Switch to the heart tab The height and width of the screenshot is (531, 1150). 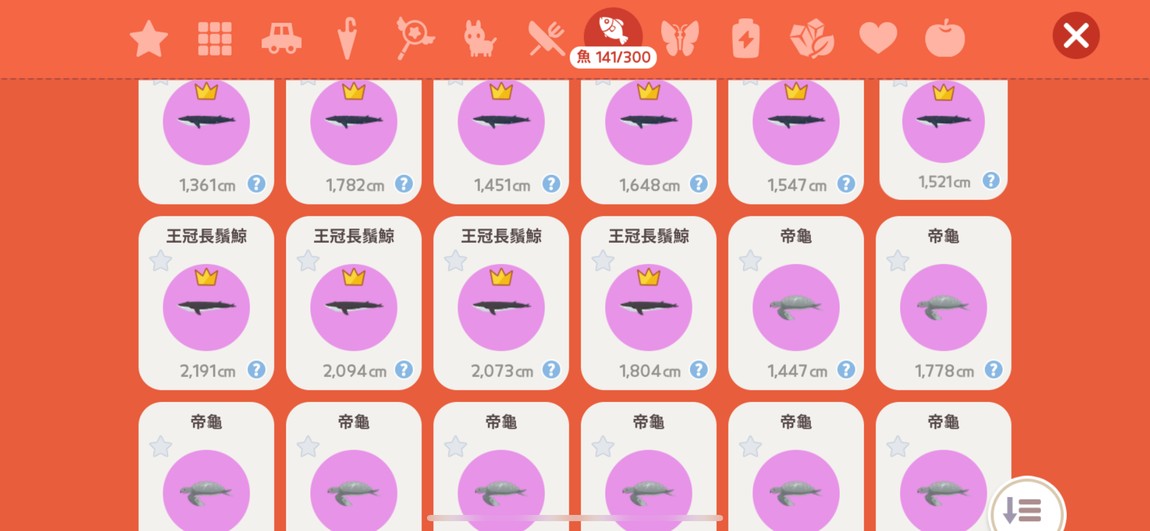(877, 39)
